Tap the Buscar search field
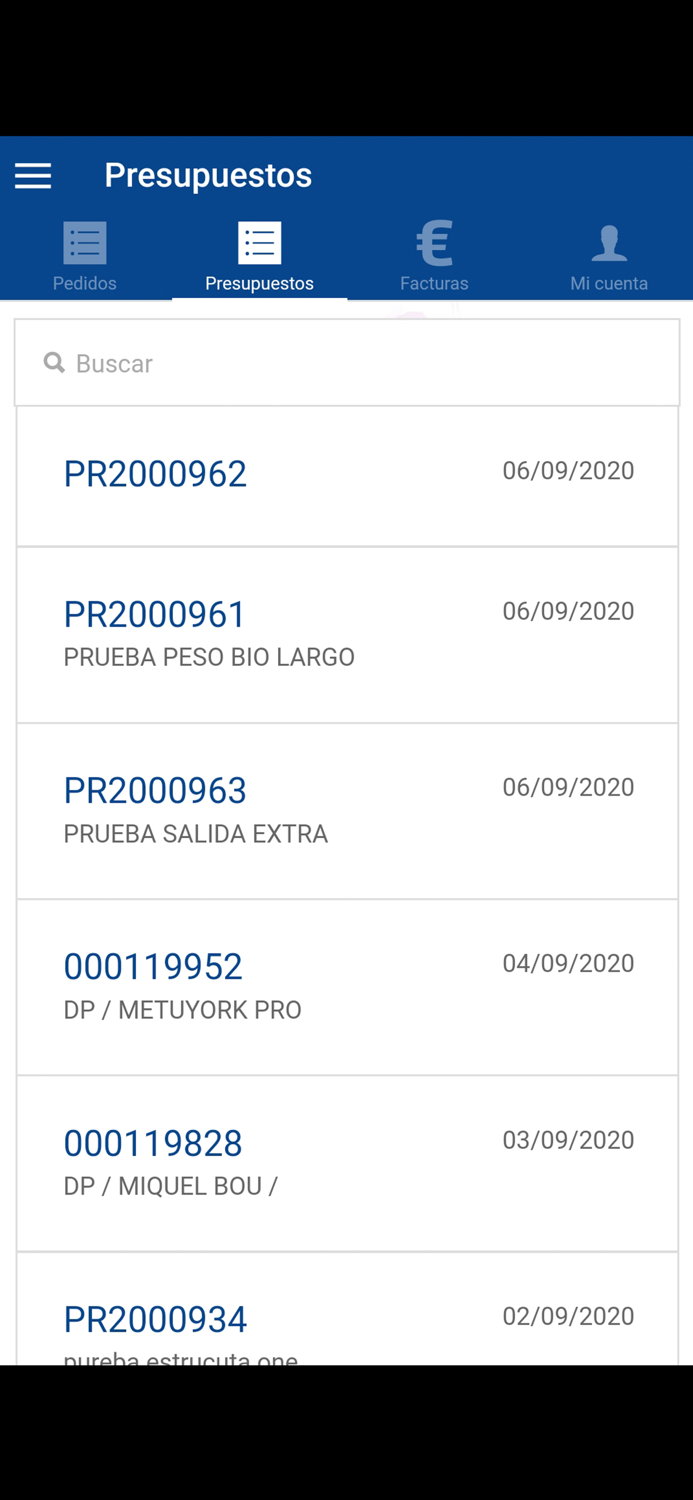The width and height of the screenshot is (693, 1500). point(347,363)
